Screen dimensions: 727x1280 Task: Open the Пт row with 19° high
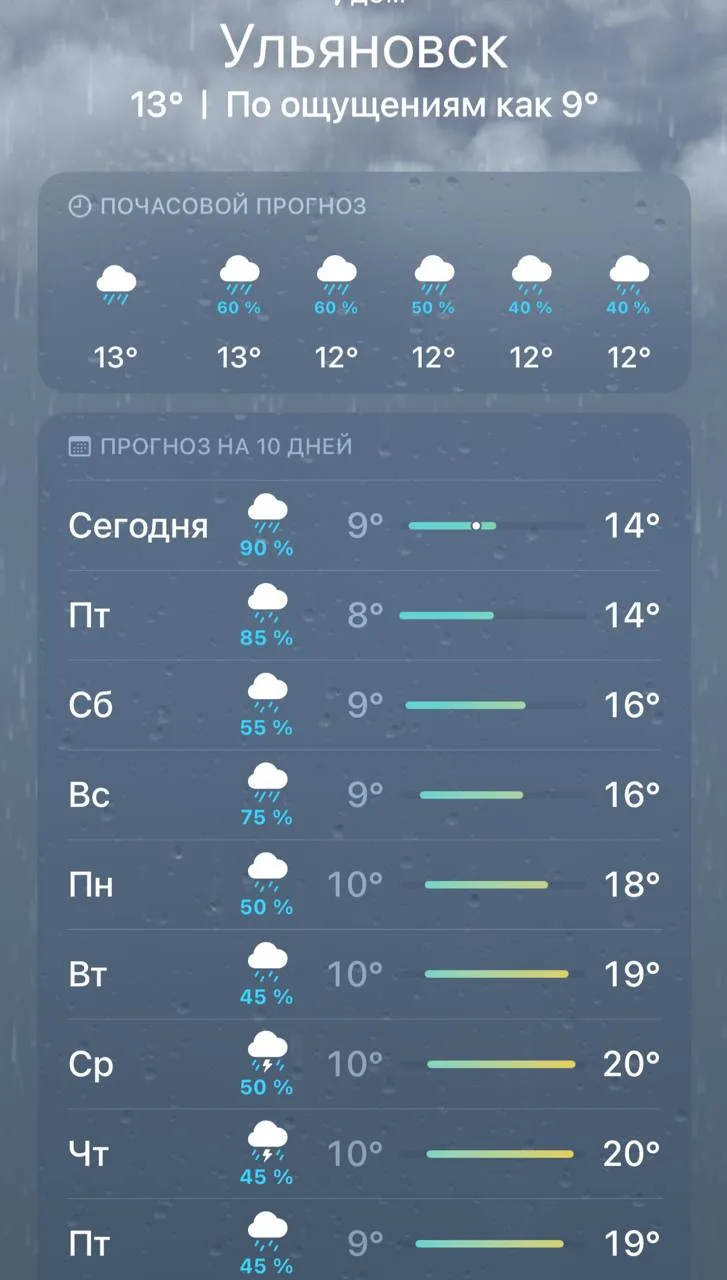coord(364,1241)
